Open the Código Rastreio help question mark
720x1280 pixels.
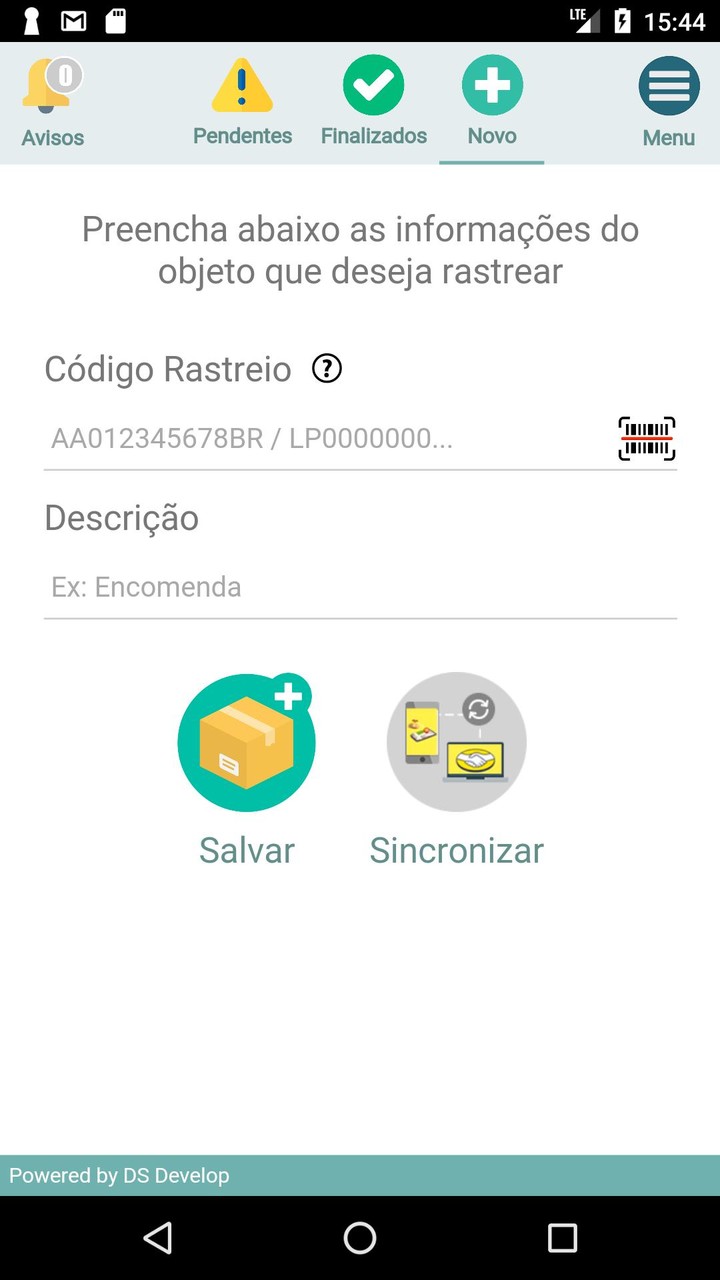tap(325, 368)
